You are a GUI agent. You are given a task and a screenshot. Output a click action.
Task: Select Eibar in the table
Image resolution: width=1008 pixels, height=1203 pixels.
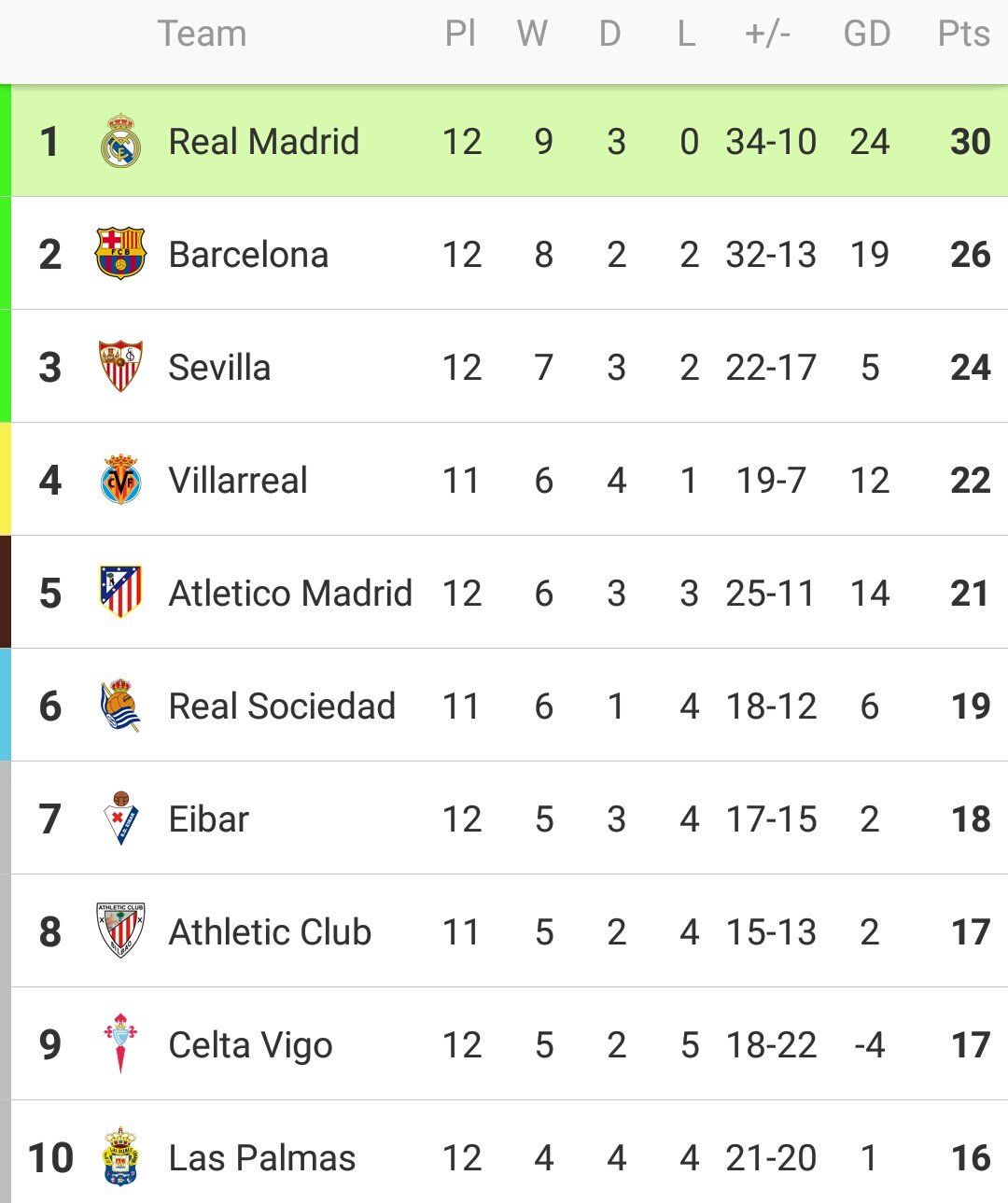[x=208, y=819]
